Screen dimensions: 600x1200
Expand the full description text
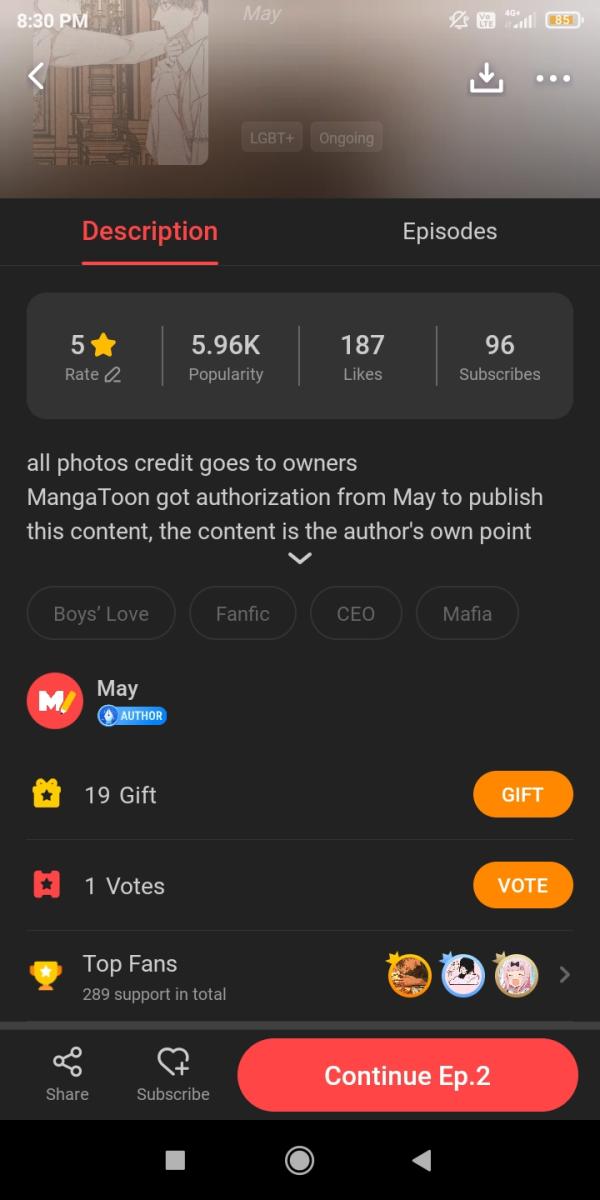(299, 558)
